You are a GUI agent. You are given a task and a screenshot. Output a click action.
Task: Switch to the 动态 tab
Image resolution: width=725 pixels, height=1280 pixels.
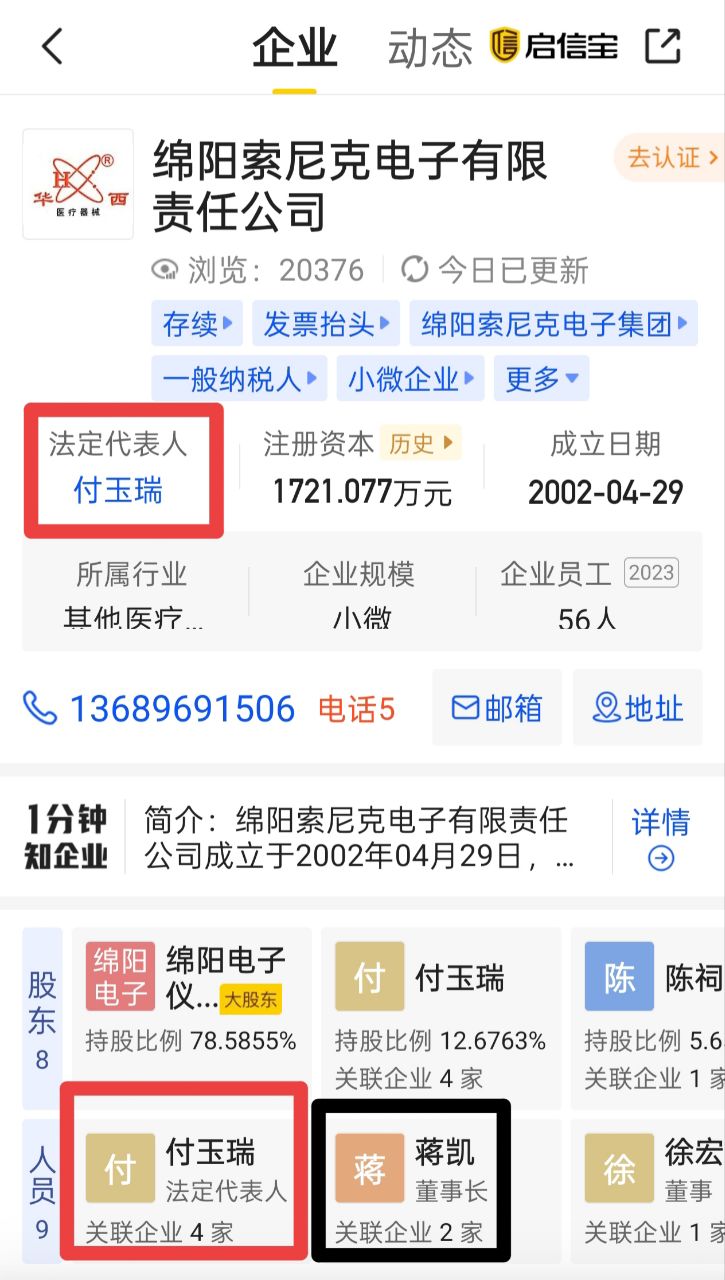click(x=429, y=47)
